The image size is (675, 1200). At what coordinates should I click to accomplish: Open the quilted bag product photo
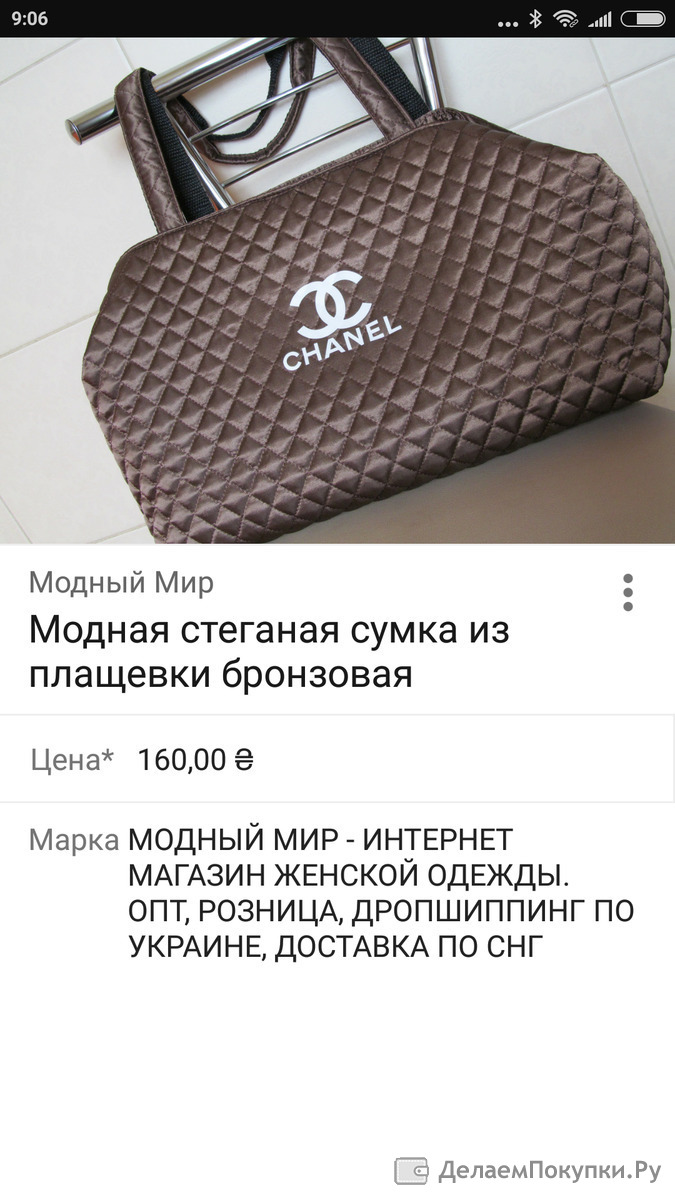tap(337, 291)
